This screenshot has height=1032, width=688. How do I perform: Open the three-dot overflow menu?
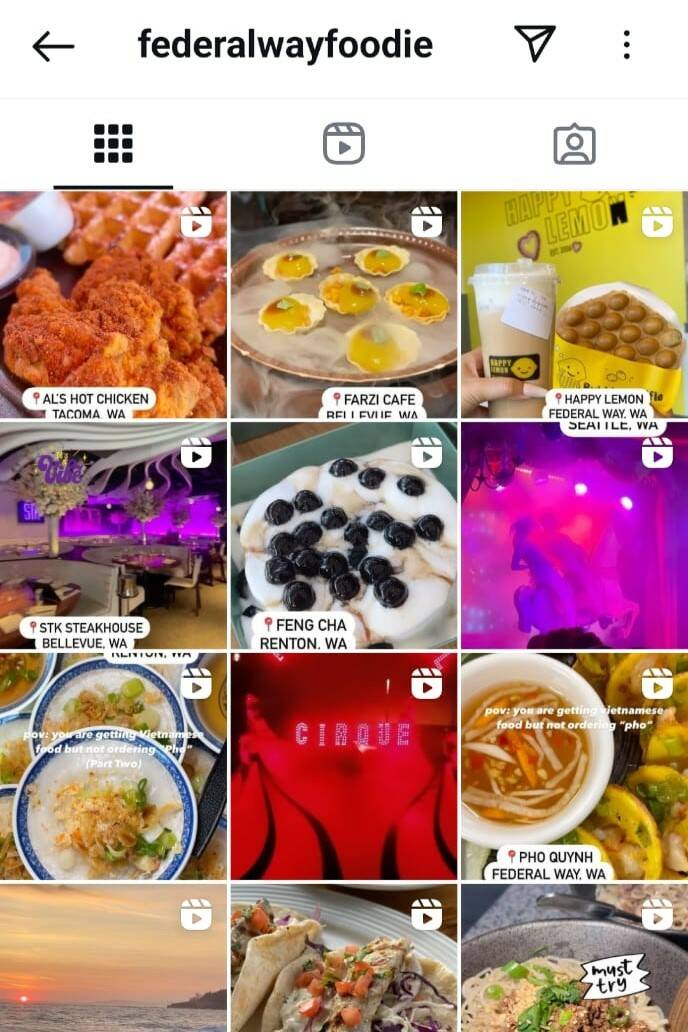626,45
